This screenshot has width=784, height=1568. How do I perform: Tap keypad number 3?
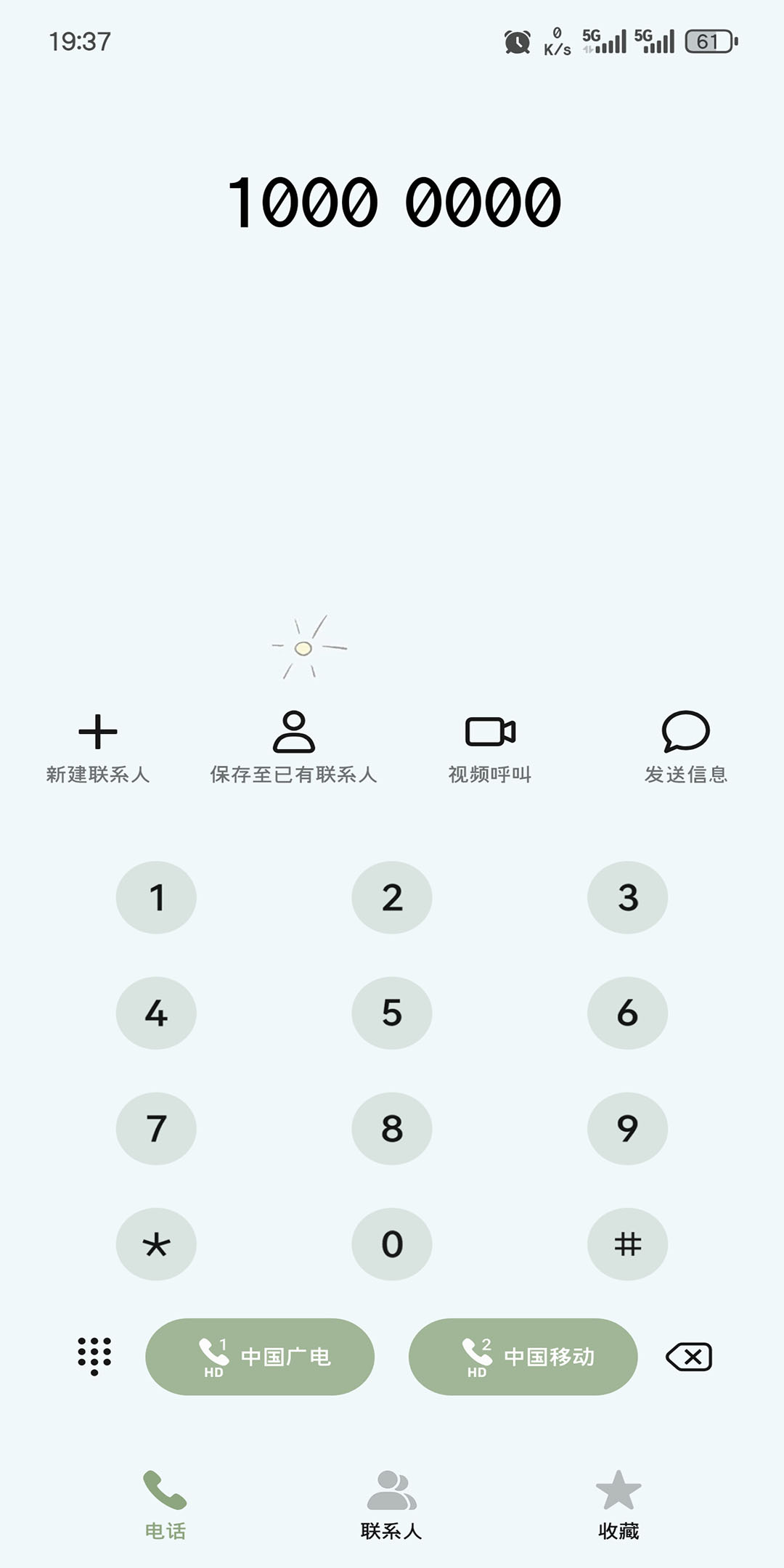coord(627,897)
